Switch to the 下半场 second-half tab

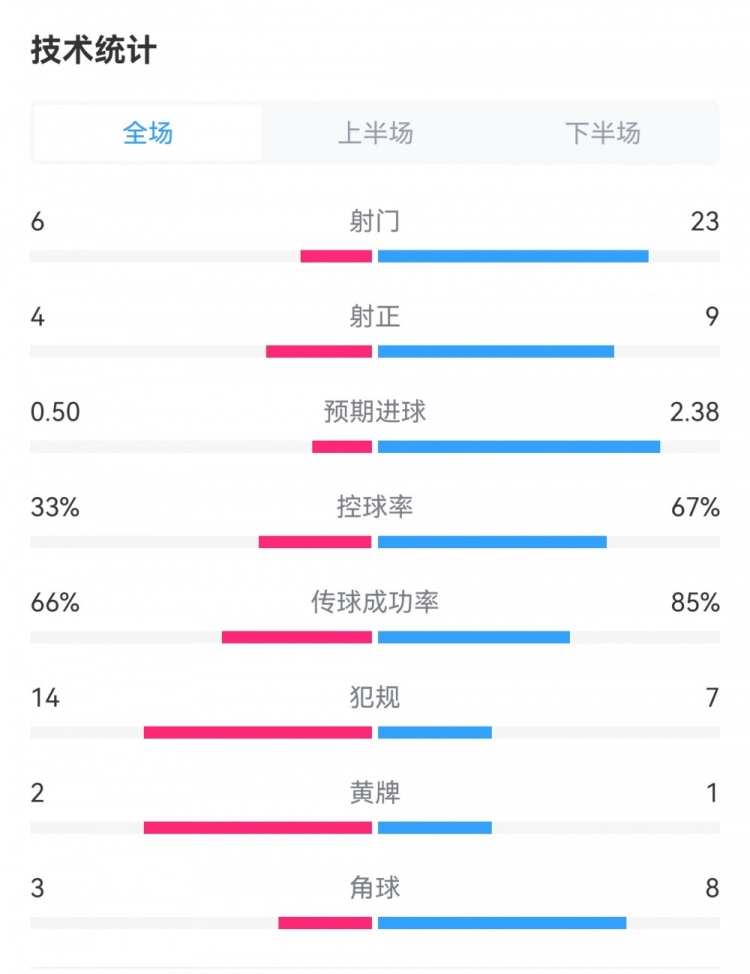point(602,133)
